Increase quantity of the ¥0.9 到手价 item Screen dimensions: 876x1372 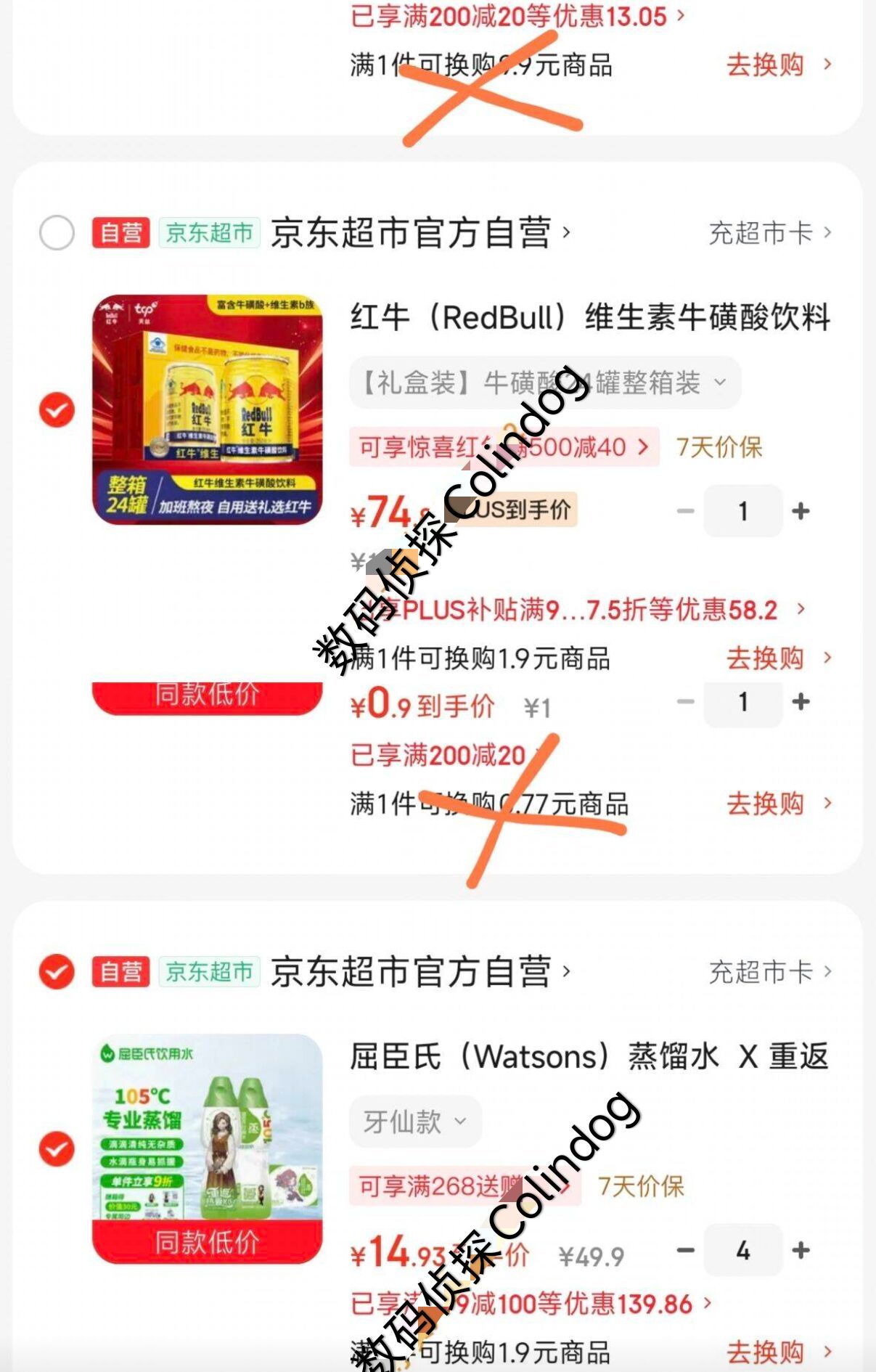pyautogui.click(x=801, y=701)
